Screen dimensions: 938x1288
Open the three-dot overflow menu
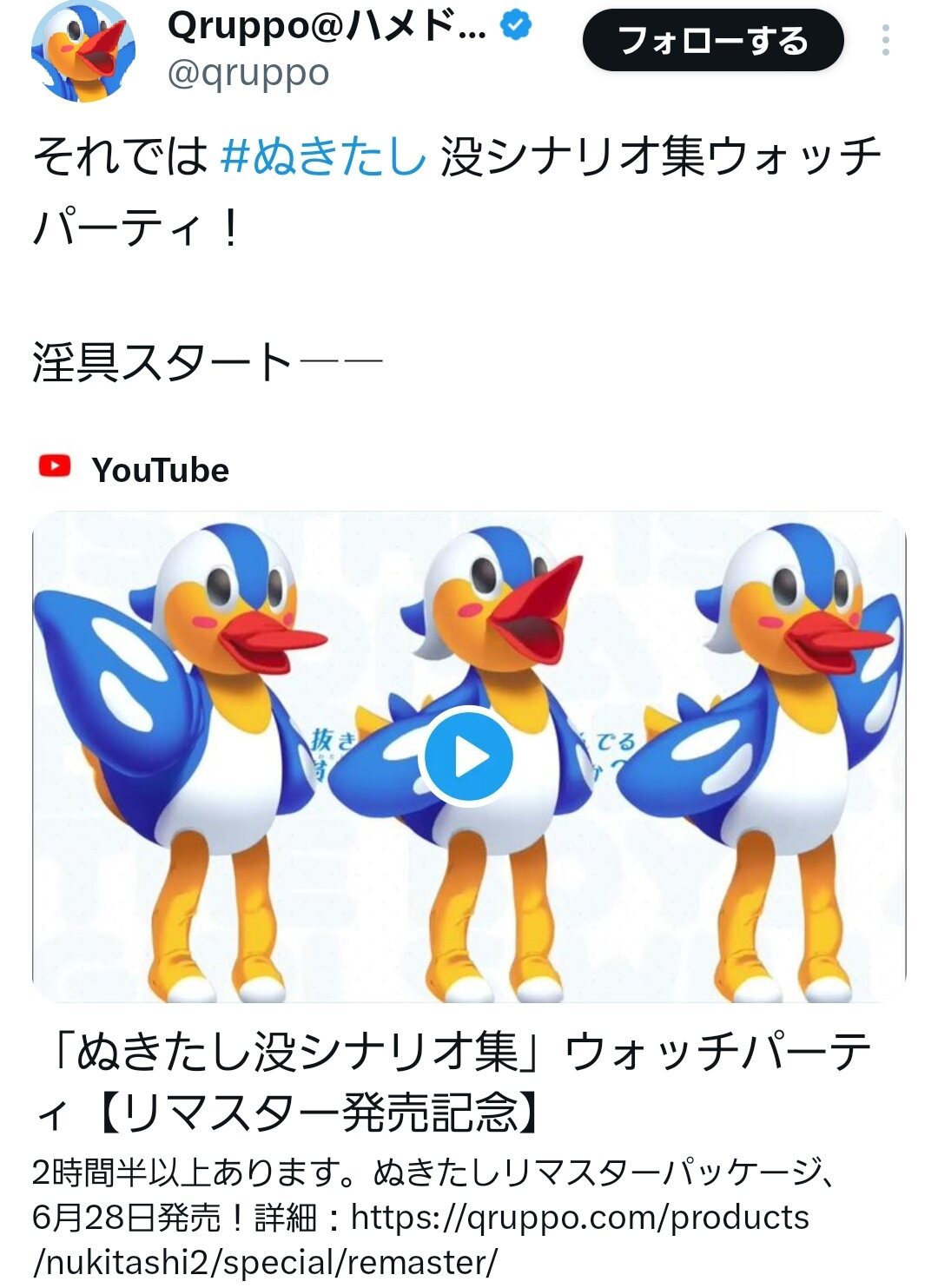[x=884, y=41]
